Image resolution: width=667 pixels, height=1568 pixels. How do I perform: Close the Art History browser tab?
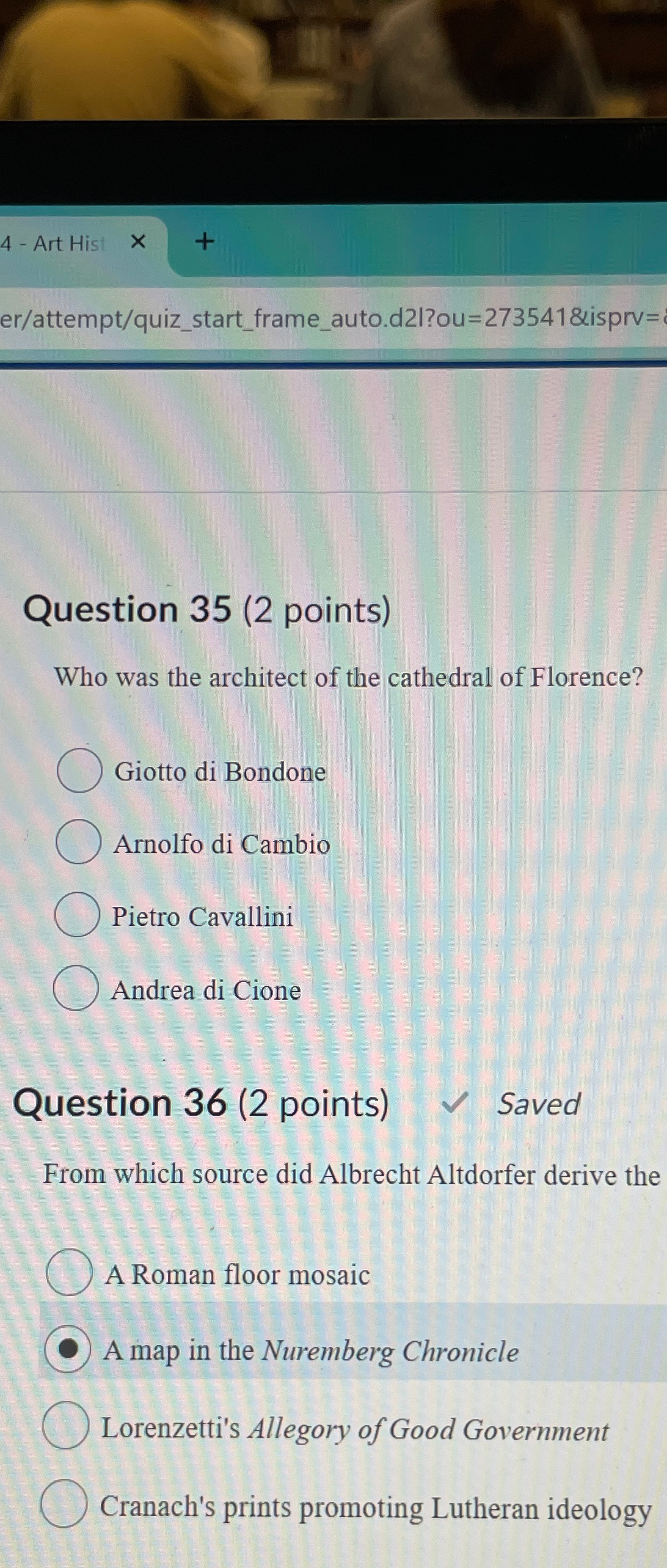pyautogui.click(x=139, y=243)
